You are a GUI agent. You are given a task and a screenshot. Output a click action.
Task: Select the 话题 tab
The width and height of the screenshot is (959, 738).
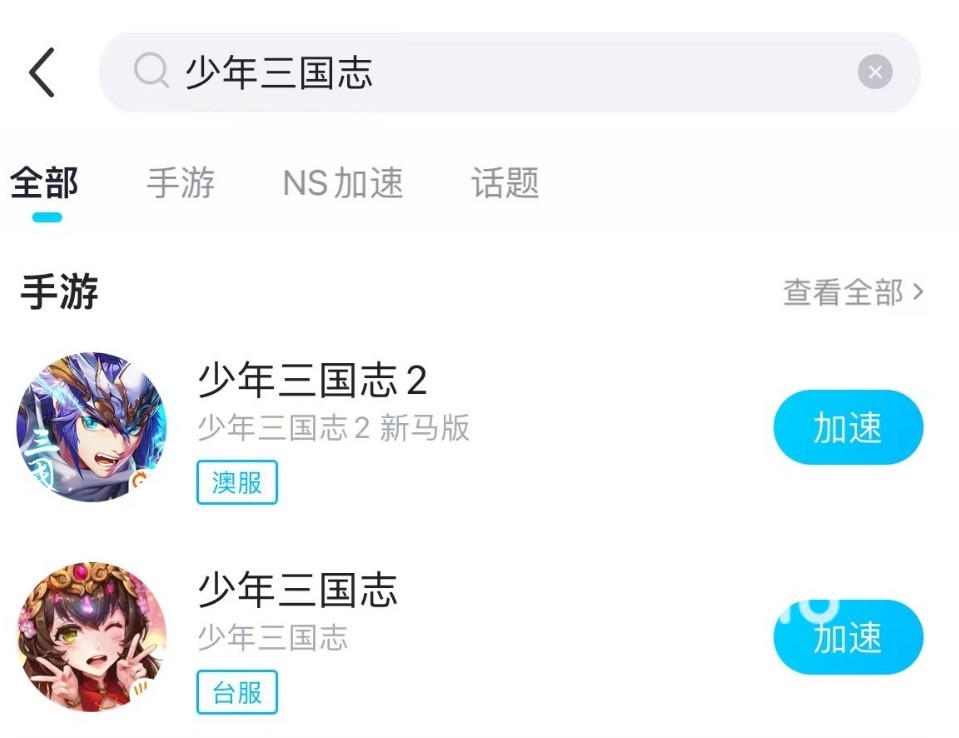pyautogui.click(x=505, y=184)
